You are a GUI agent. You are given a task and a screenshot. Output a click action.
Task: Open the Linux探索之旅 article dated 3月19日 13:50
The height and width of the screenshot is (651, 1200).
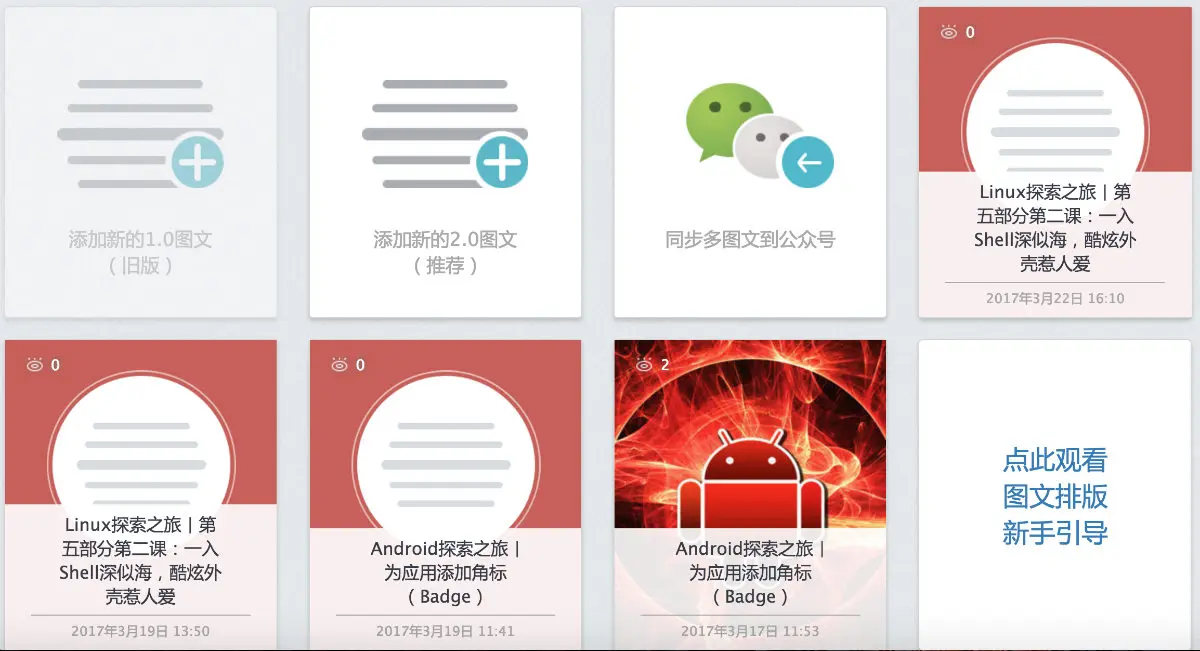click(x=140, y=560)
